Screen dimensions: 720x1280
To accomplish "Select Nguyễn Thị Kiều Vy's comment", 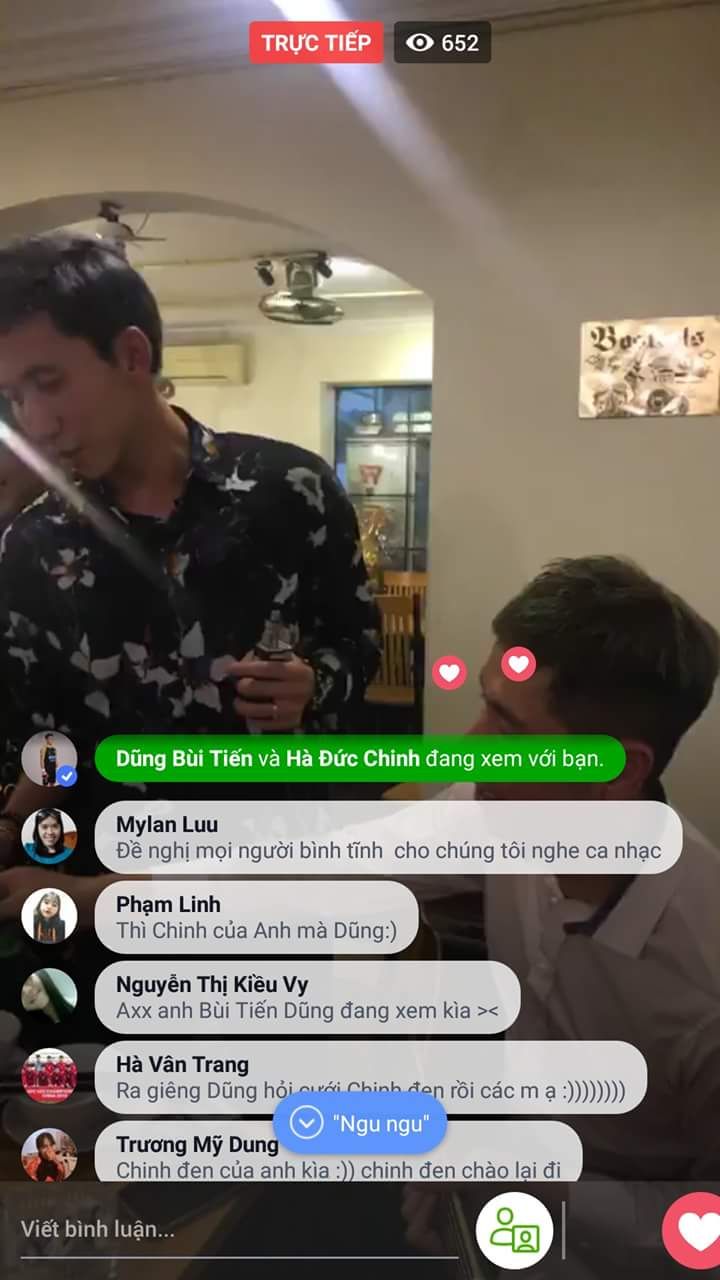I will [x=307, y=997].
